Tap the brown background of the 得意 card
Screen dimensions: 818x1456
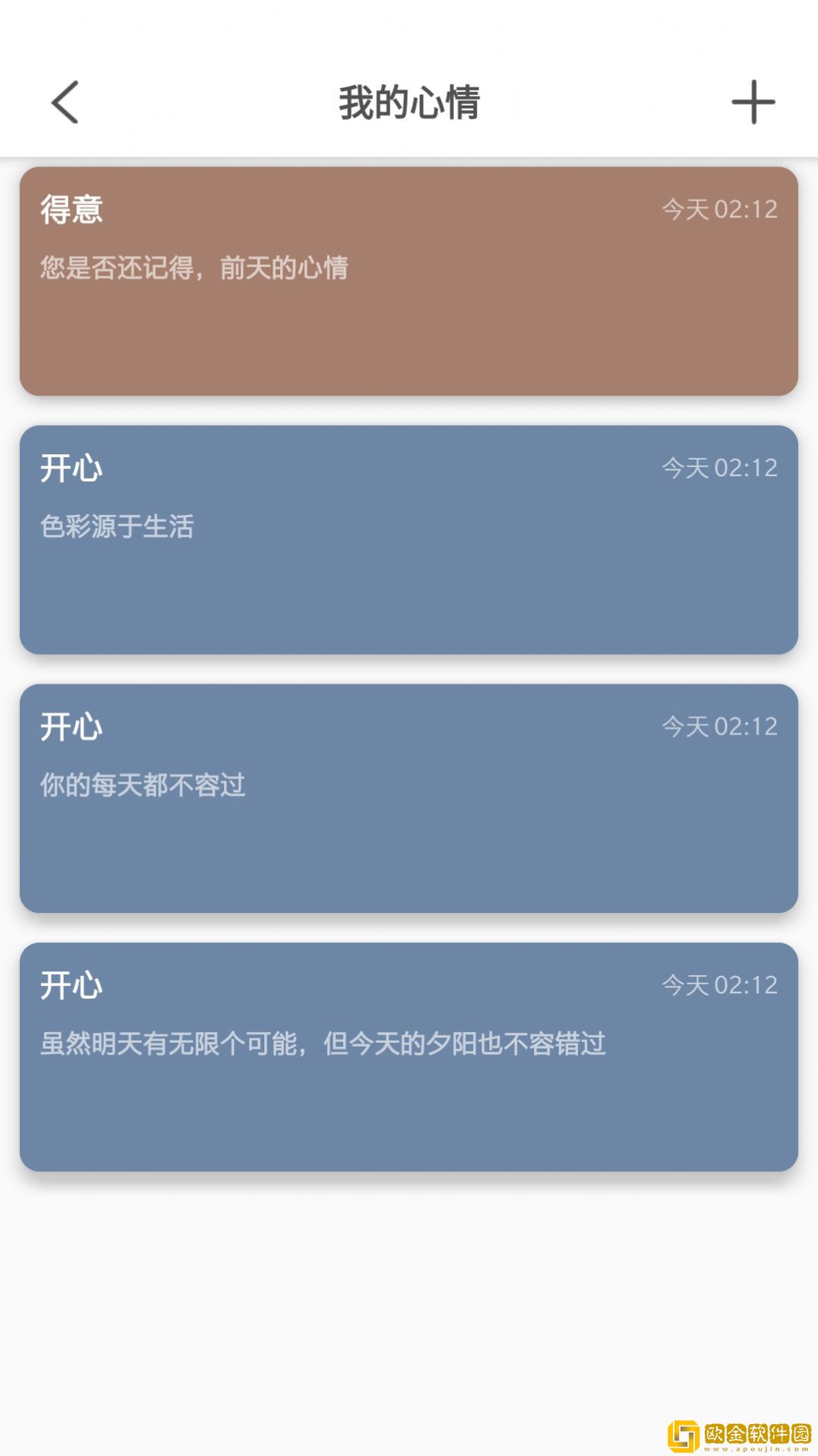point(409,349)
